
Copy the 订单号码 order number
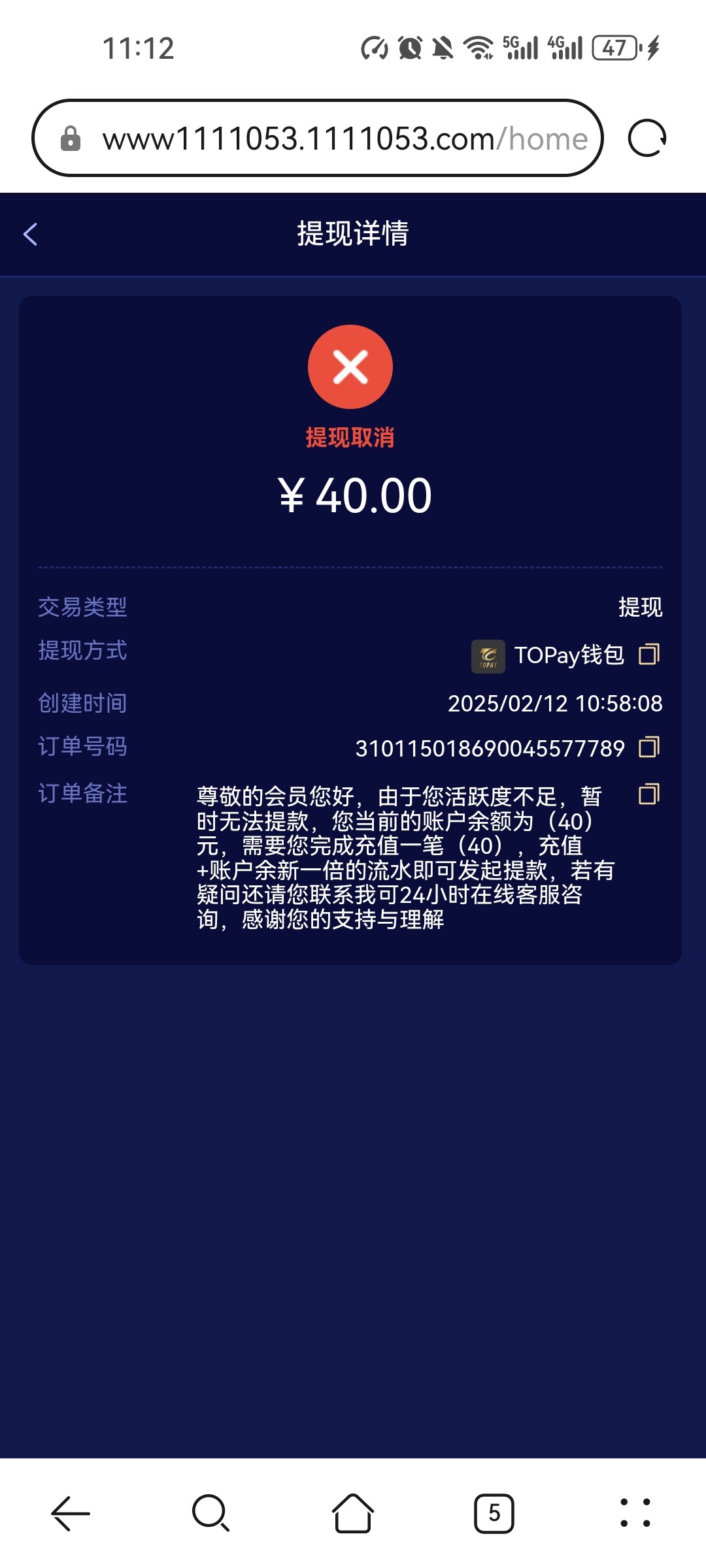(648, 747)
